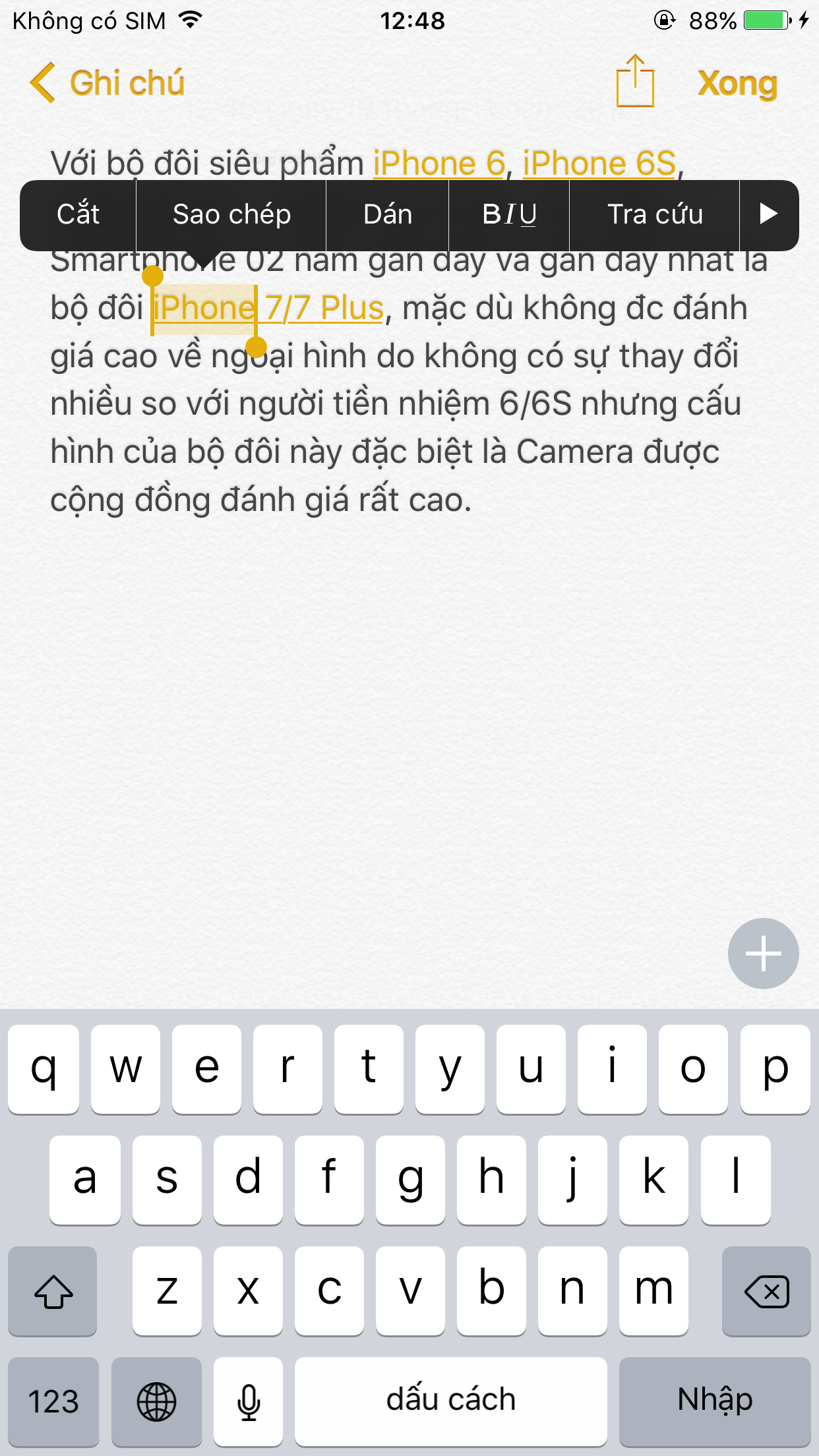Screen dimensions: 819x1456
Task: Tap the dấu cách space bar
Action: 450,1401
